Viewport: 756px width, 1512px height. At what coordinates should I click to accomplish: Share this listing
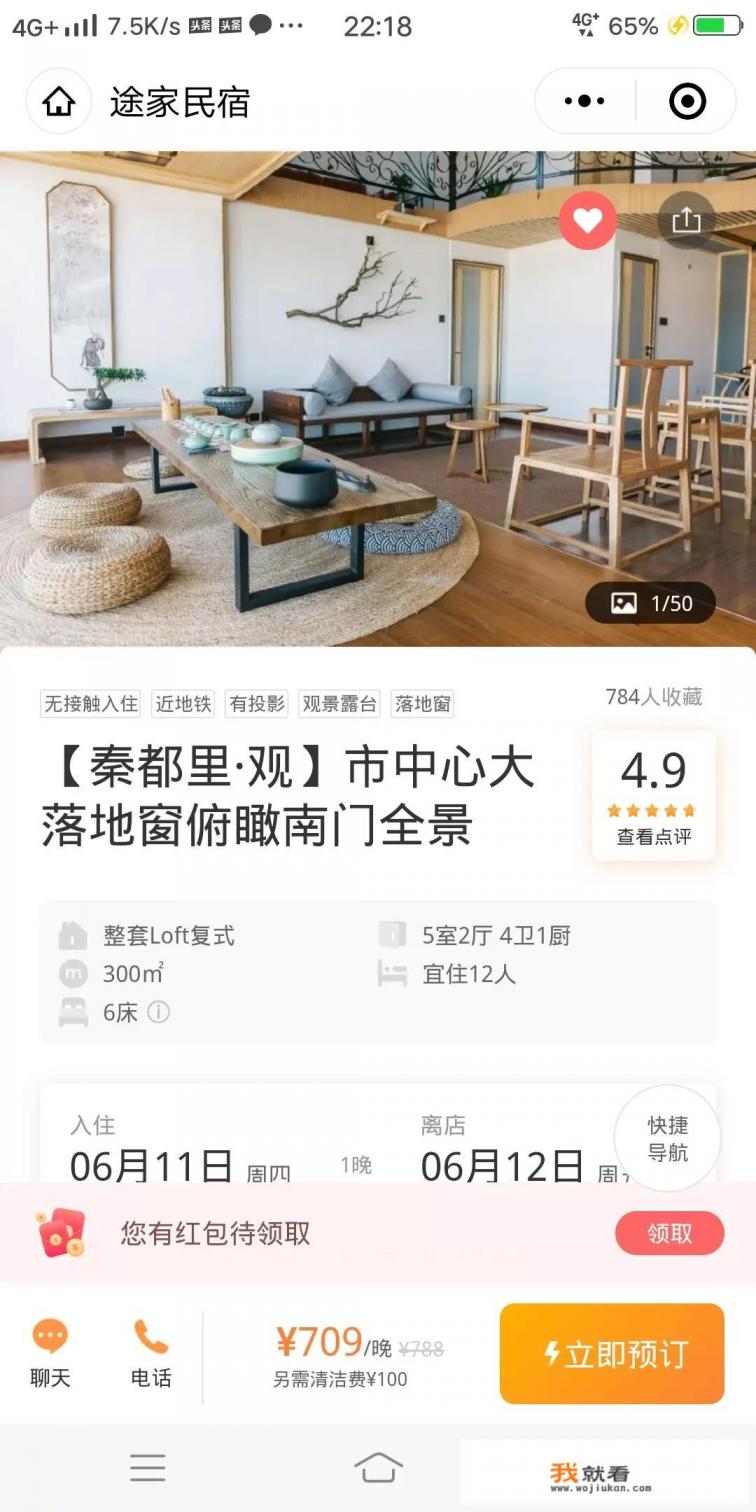(x=686, y=220)
